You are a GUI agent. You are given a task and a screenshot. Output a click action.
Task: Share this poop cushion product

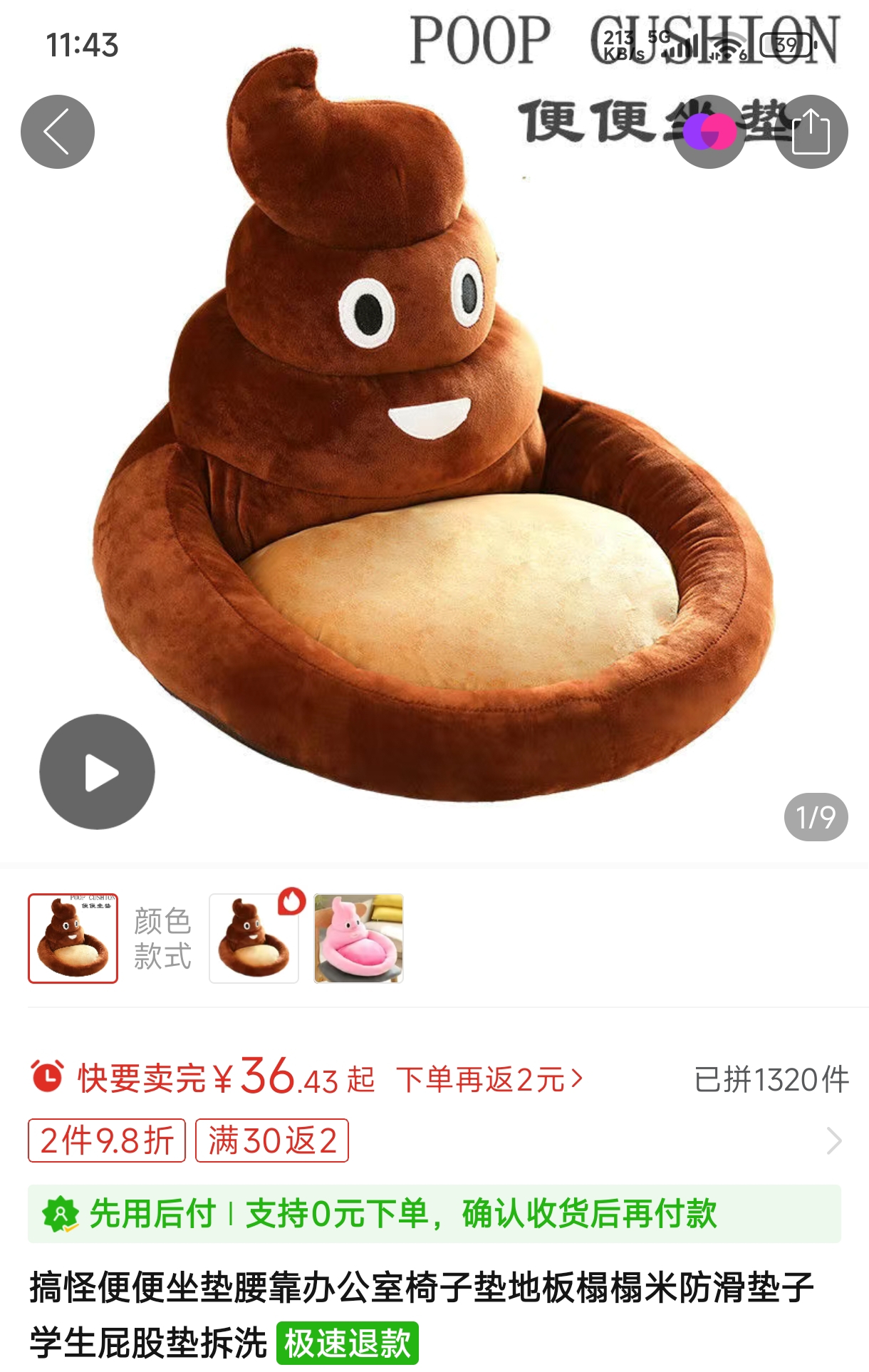point(811,132)
